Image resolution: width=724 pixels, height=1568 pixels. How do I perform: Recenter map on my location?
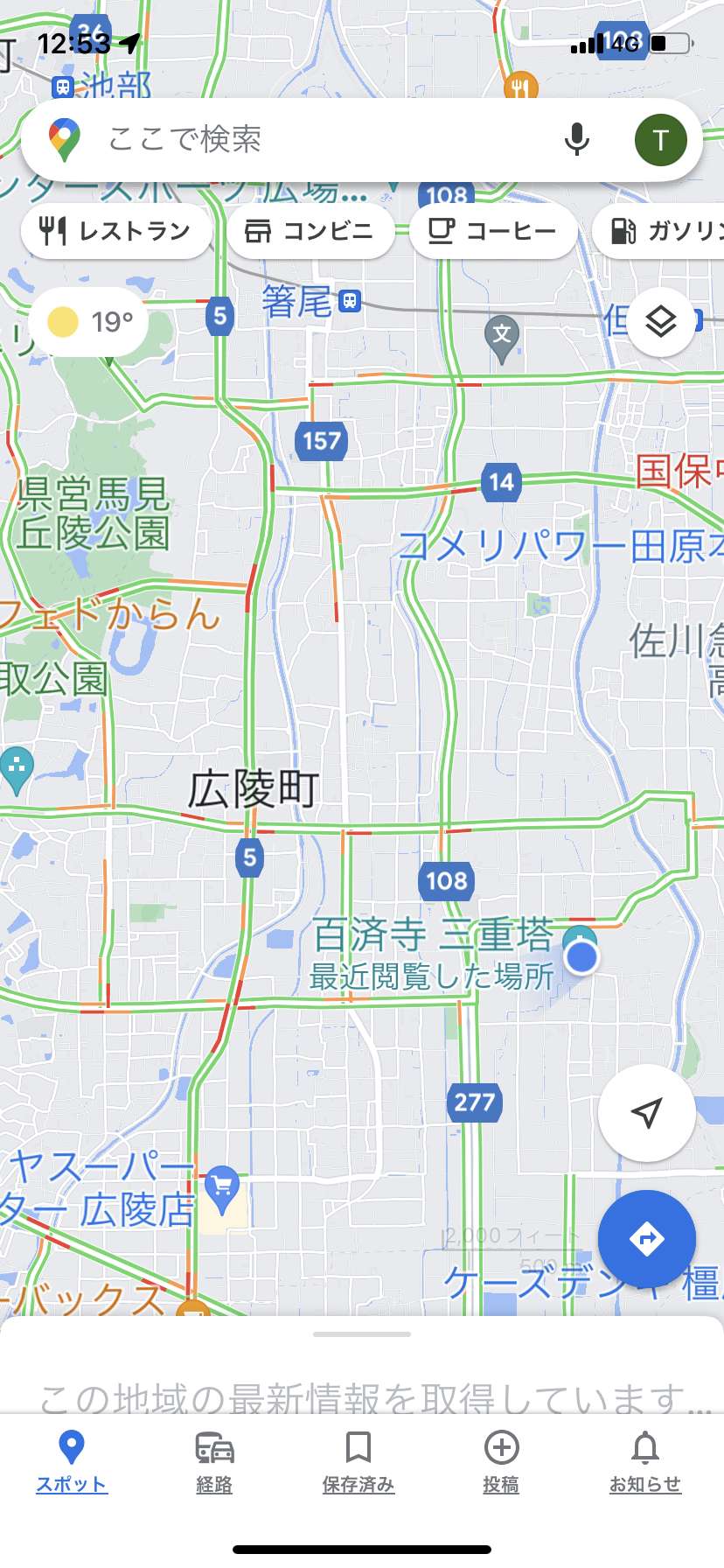[646, 1113]
